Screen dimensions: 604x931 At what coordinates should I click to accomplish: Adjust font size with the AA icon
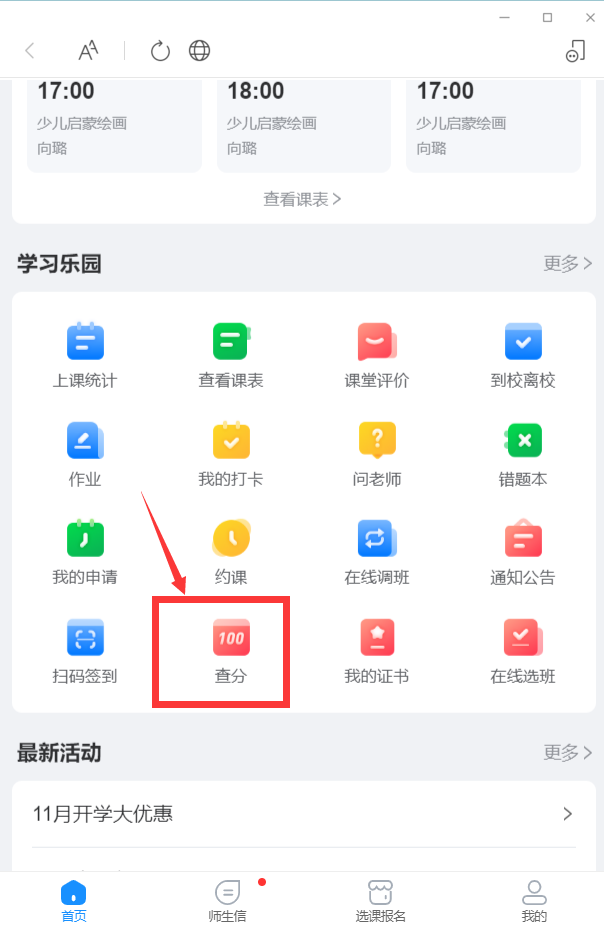89,51
